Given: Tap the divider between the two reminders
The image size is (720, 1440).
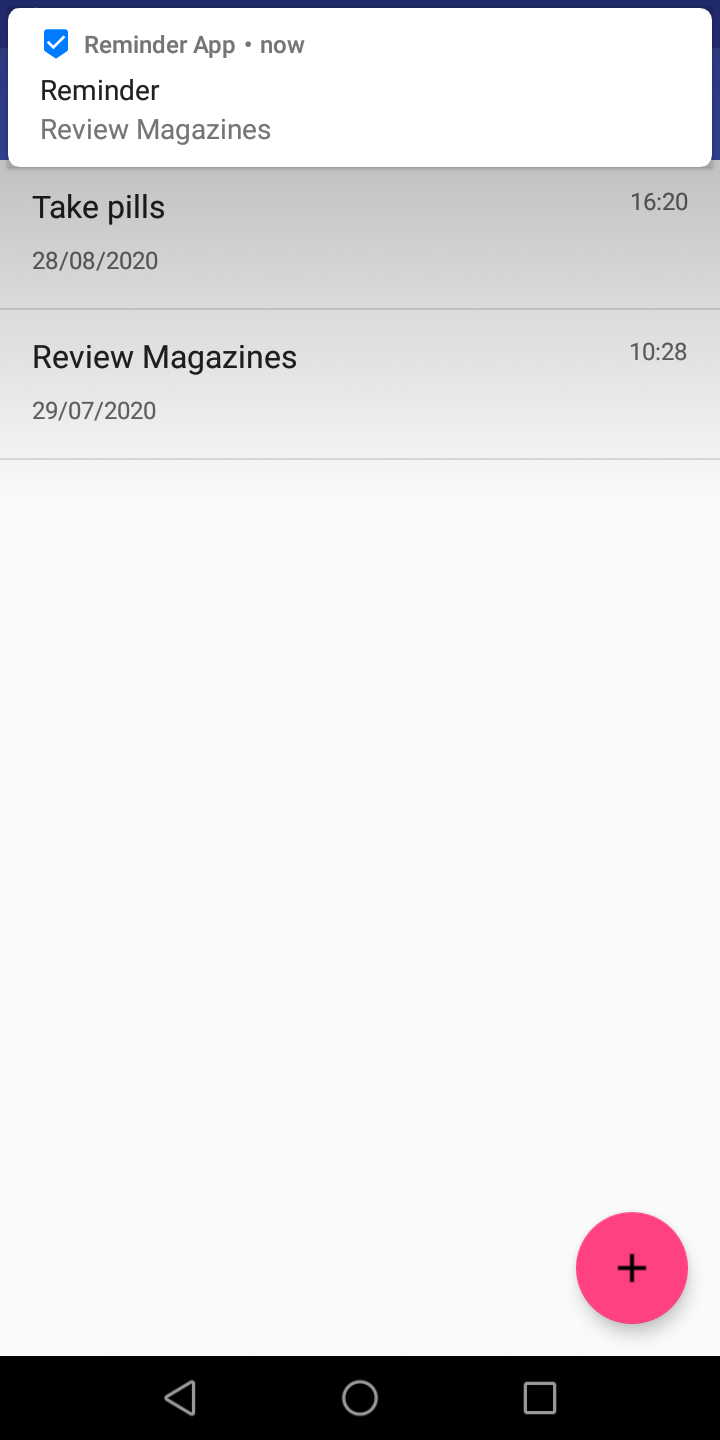Looking at the screenshot, I should (360, 307).
